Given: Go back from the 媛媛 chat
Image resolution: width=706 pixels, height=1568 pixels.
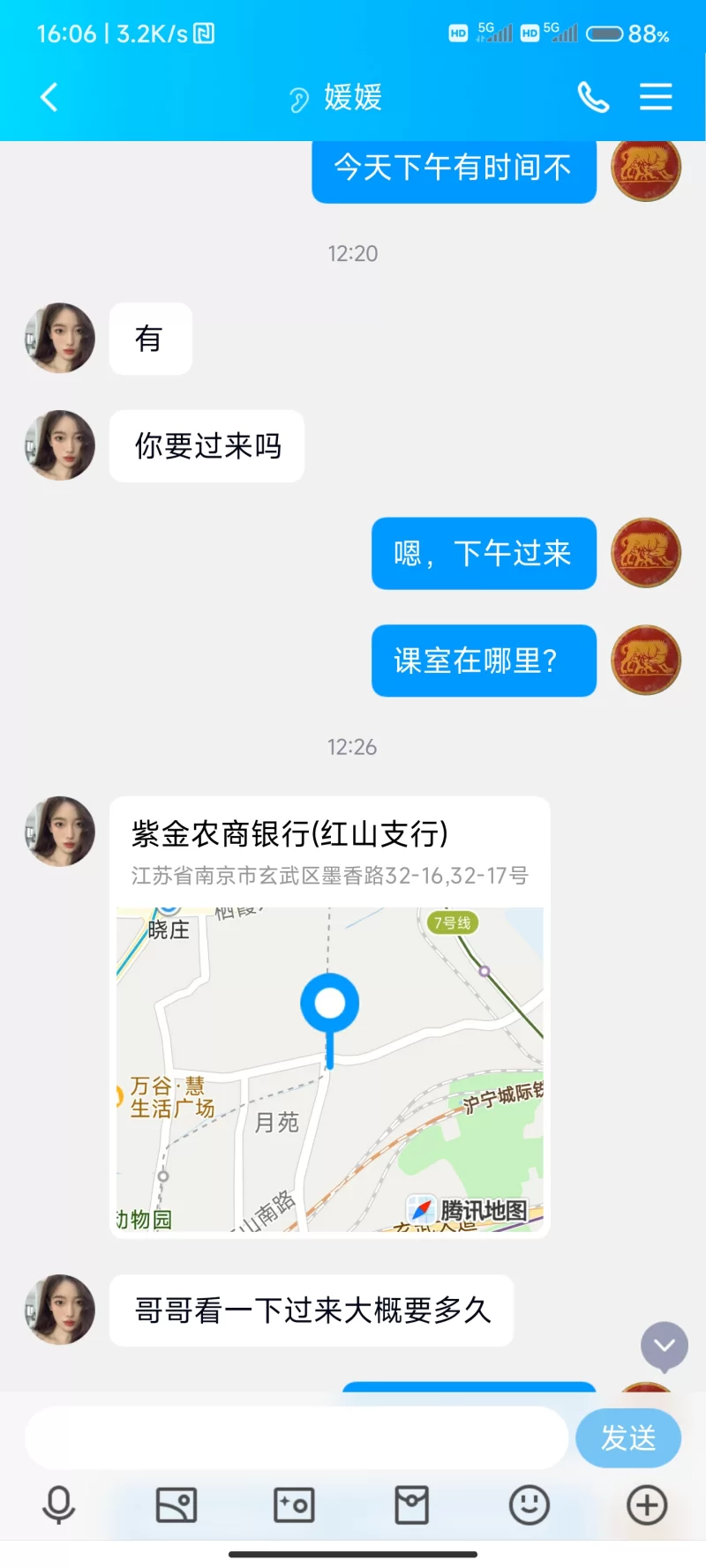Looking at the screenshot, I should tap(49, 97).
